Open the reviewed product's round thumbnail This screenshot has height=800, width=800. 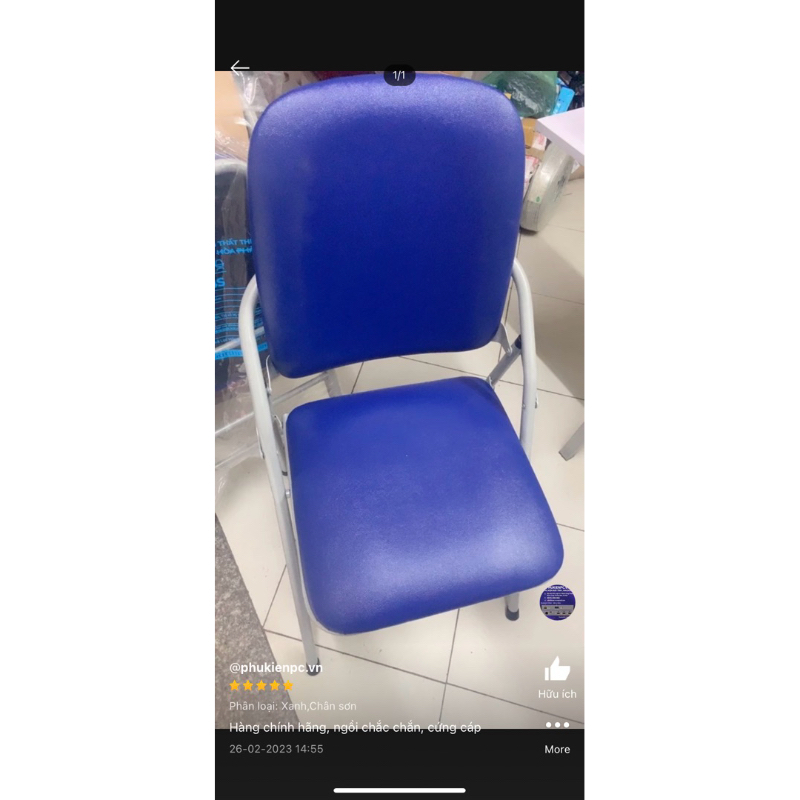(557, 603)
